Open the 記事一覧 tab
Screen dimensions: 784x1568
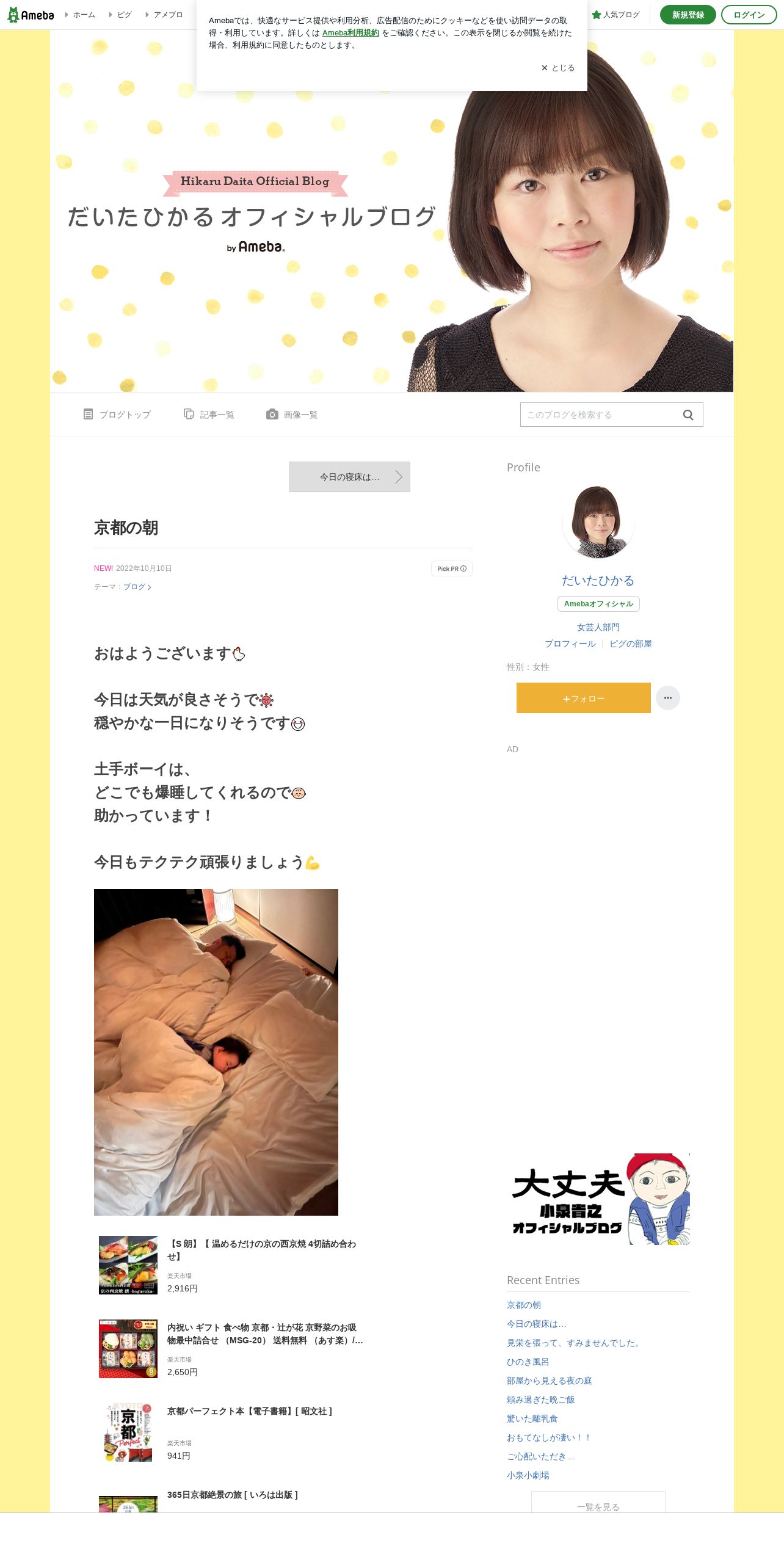click(x=209, y=415)
